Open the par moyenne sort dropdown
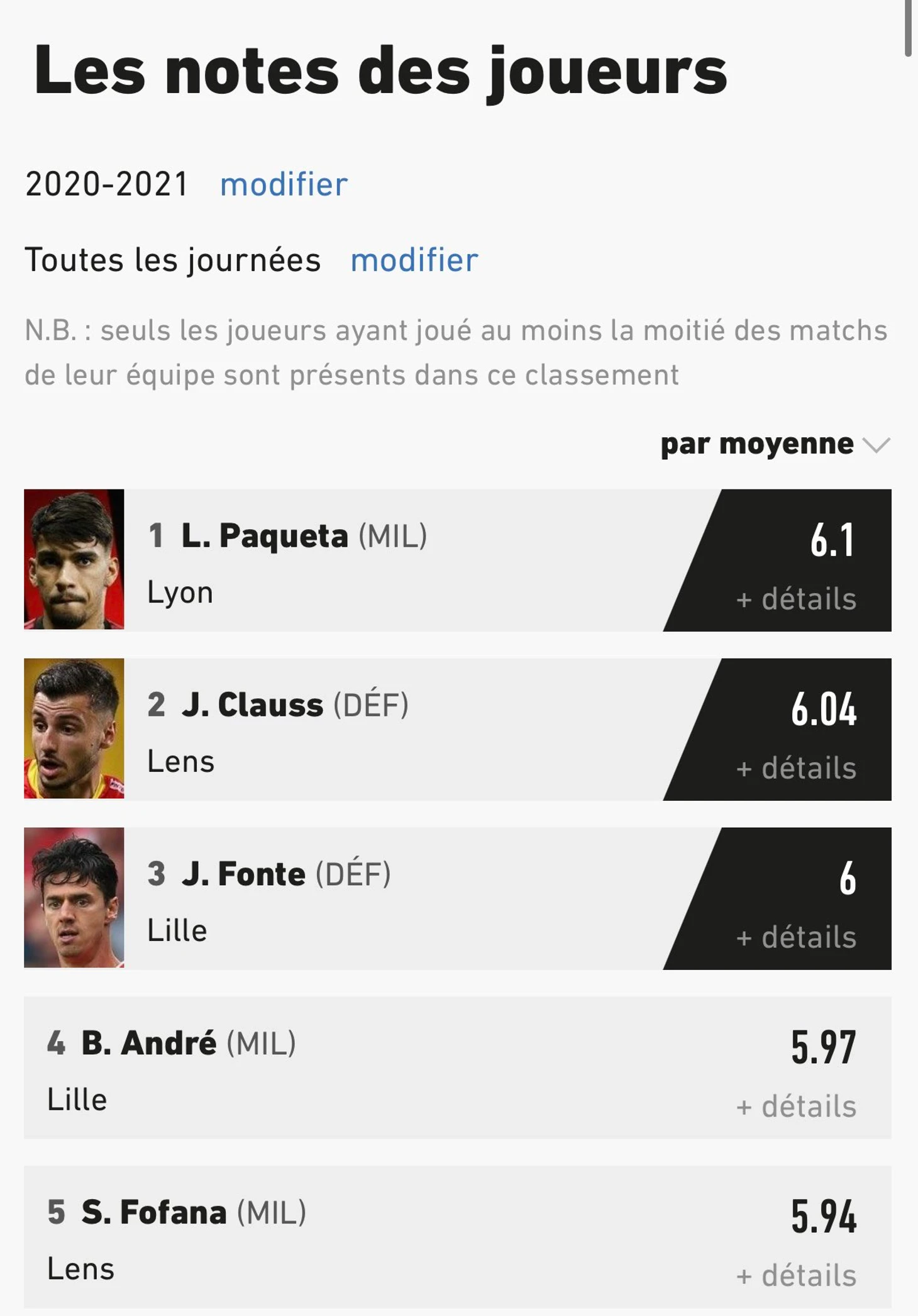The width and height of the screenshot is (918, 1316). click(775, 444)
